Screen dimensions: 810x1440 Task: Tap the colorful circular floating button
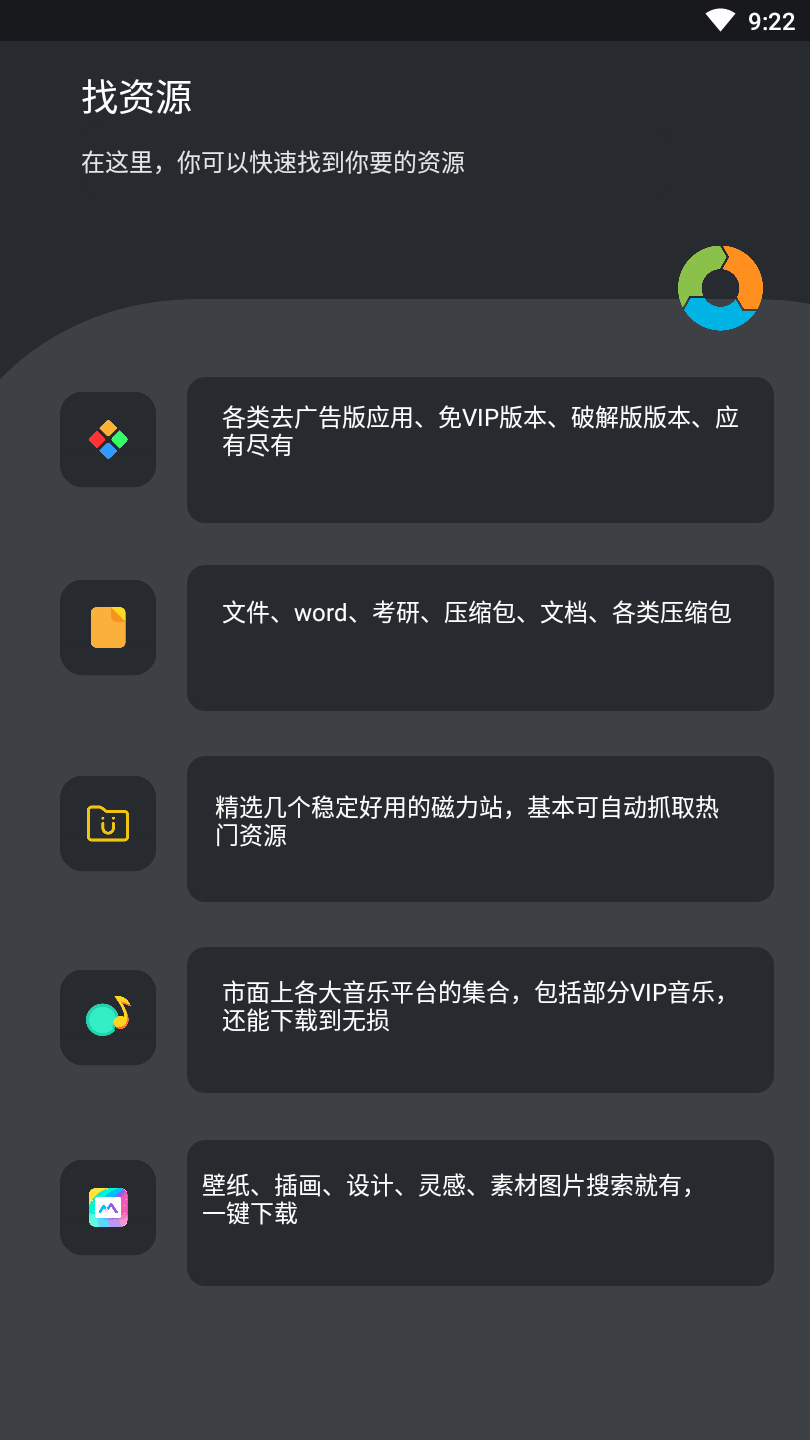720,288
